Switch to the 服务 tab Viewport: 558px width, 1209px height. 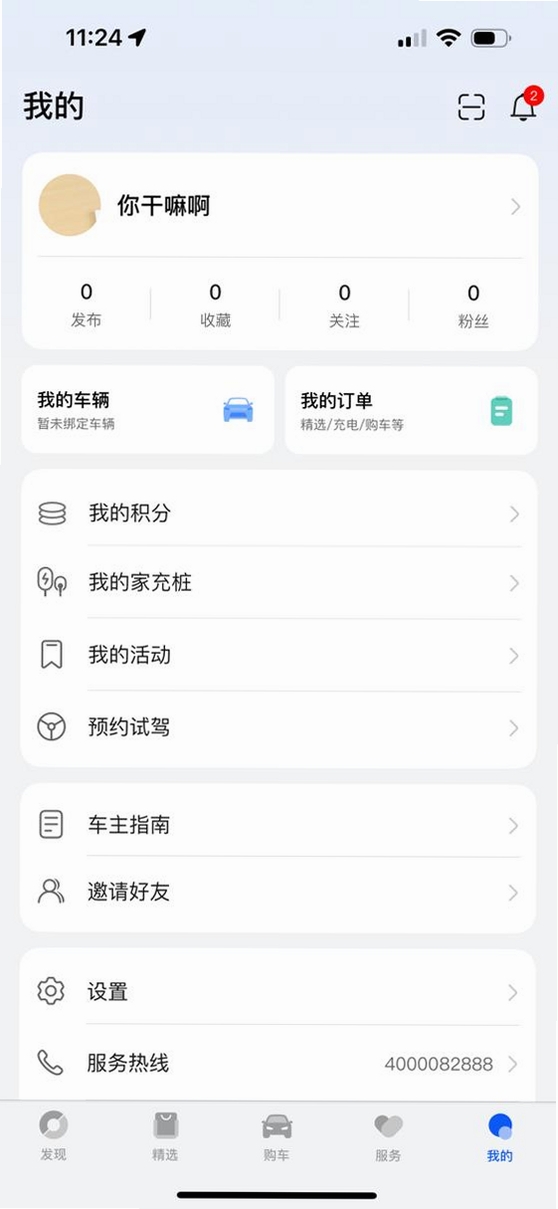tap(388, 1137)
